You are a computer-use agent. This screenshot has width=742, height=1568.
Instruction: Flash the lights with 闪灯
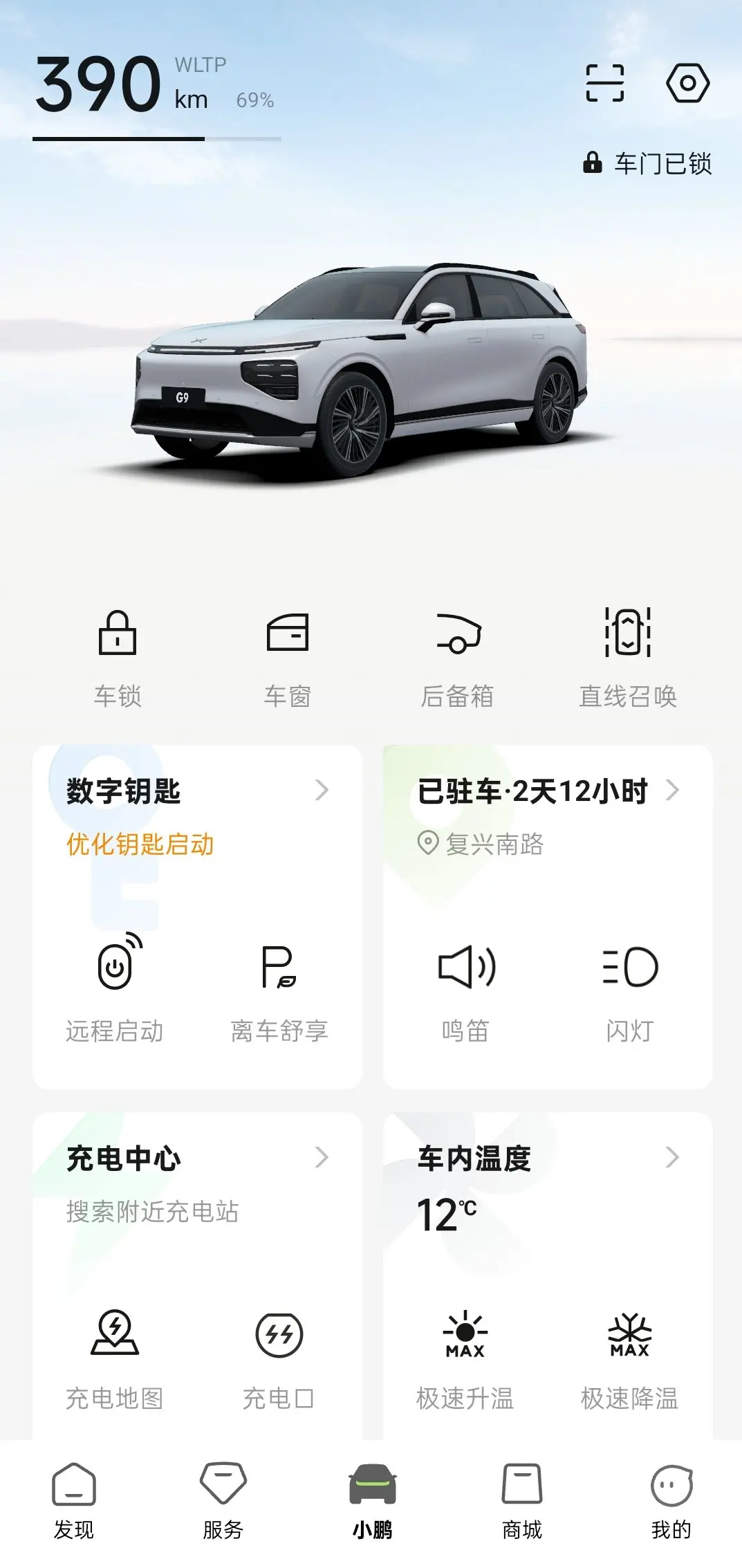630,989
